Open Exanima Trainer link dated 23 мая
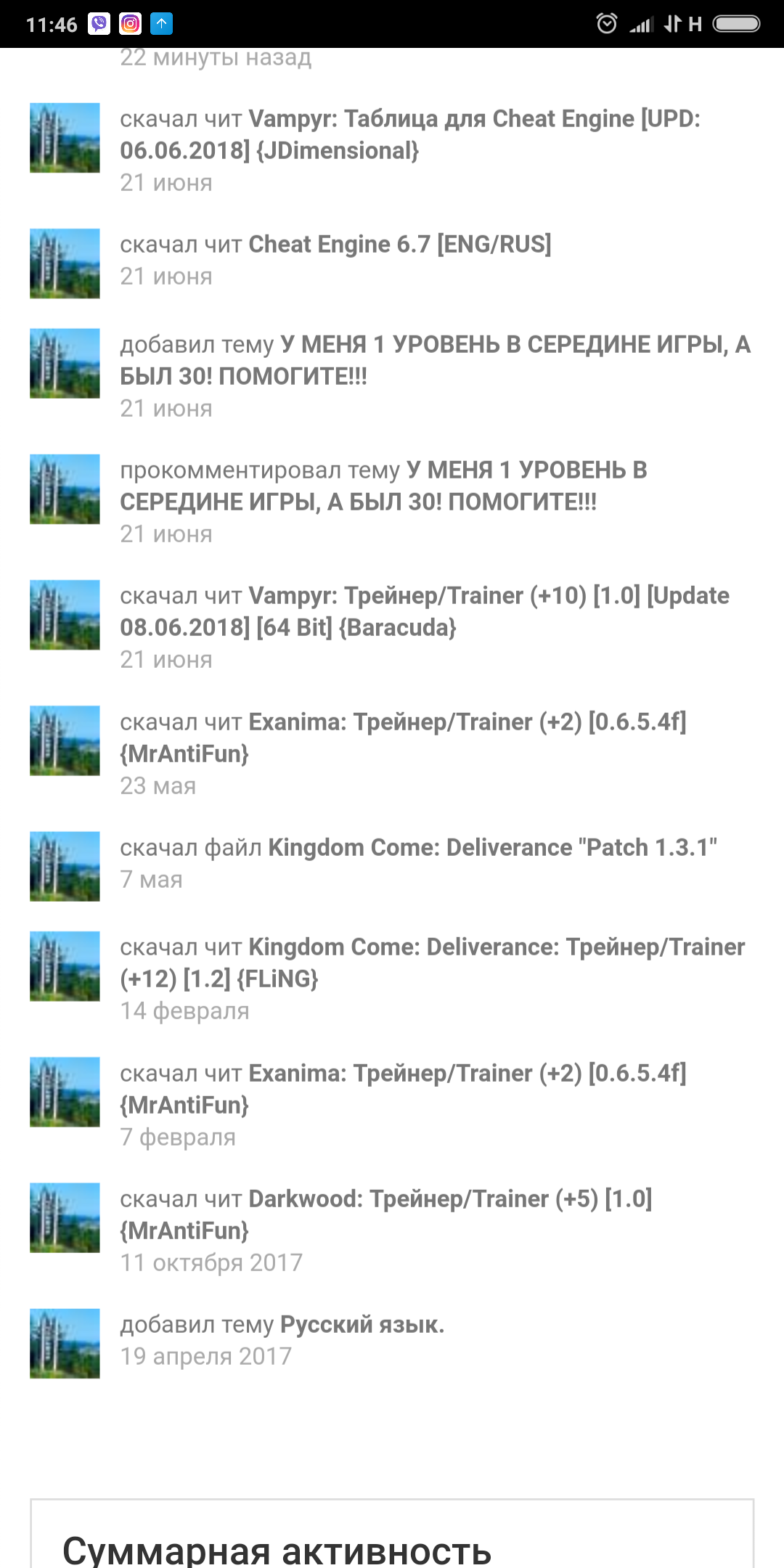This screenshot has height=1568, width=784. pyautogui.click(x=467, y=722)
